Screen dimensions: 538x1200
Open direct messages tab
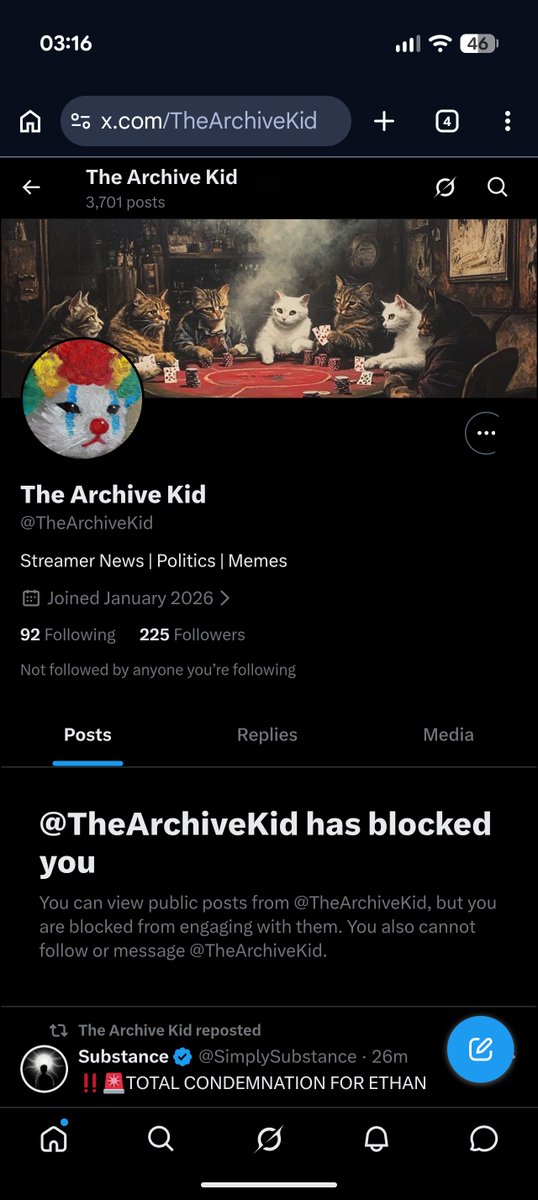[x=484, y=1138]
